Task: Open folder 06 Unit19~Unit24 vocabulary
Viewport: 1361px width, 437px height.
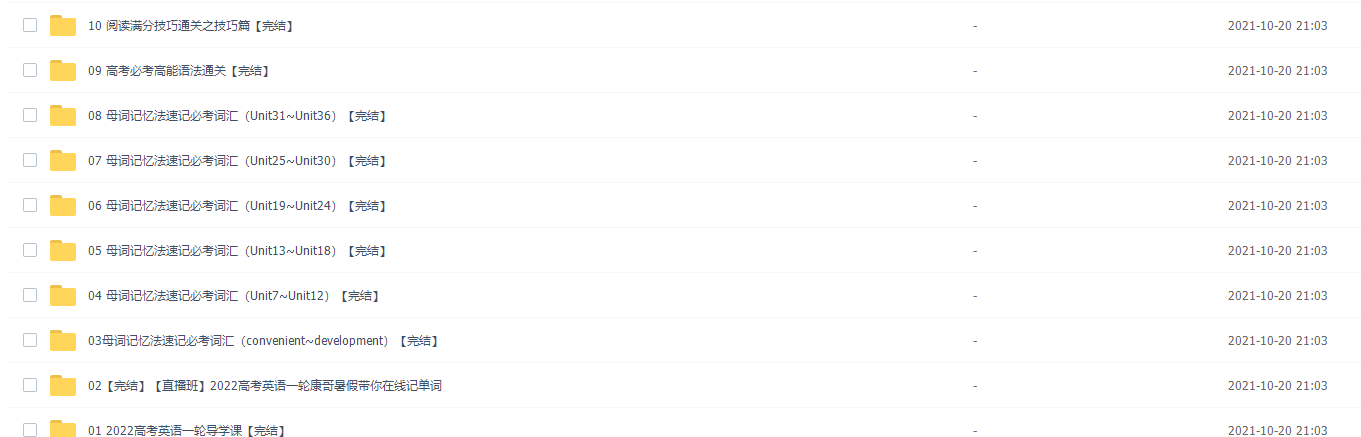Action: pyautogui.click(x=237, y=206)
